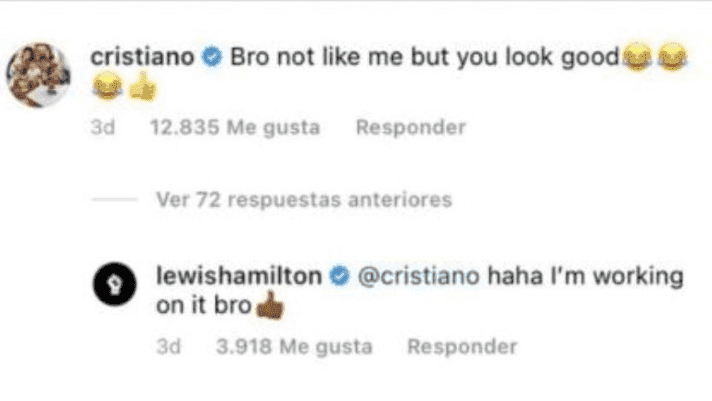Reply to cristiano's comment via Responder
Viewport: 712px width, 401px height.
pos(411,128)
